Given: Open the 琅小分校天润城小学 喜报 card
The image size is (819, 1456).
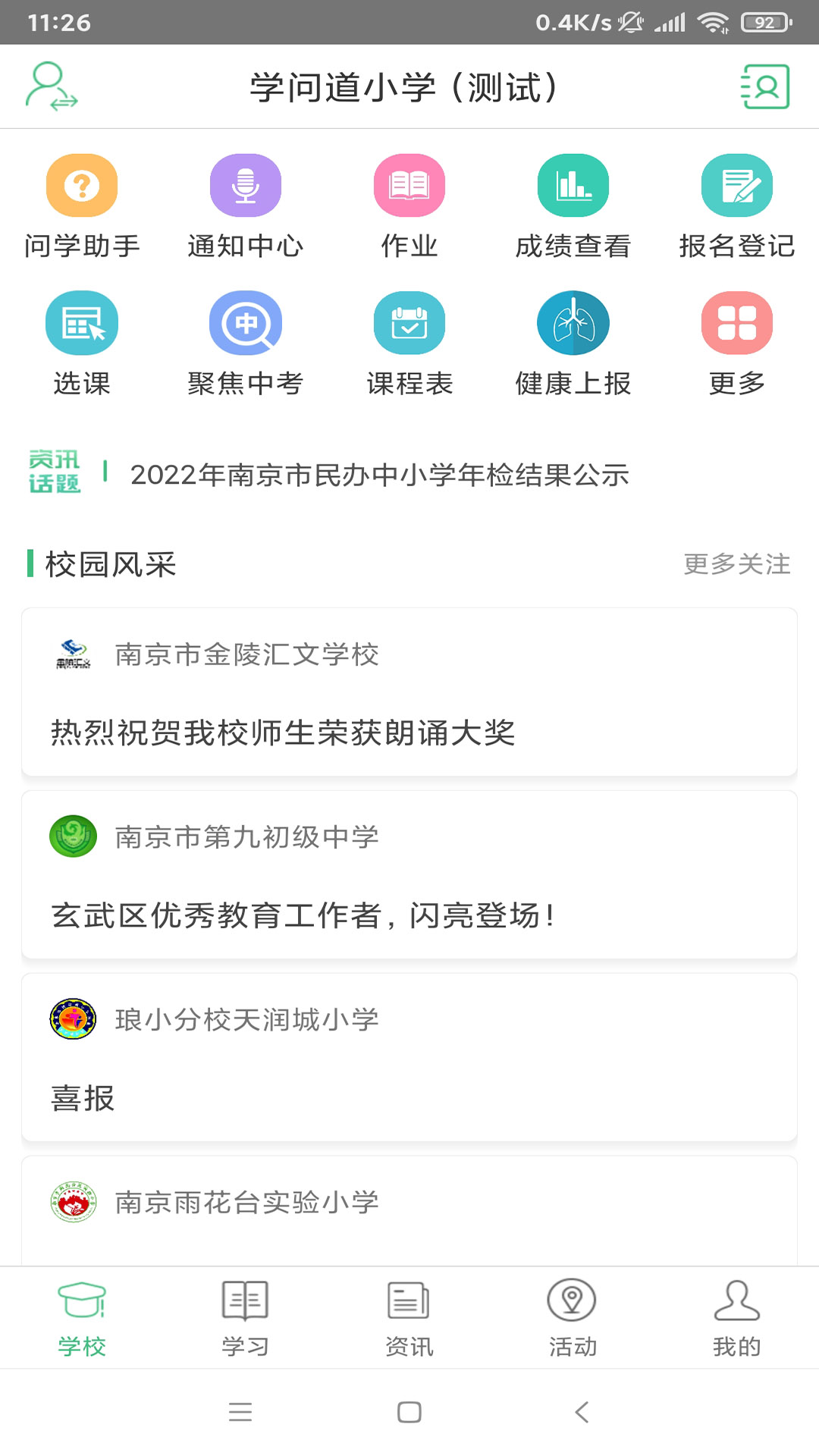Looking at the screenshot, I should point(409,1057).
